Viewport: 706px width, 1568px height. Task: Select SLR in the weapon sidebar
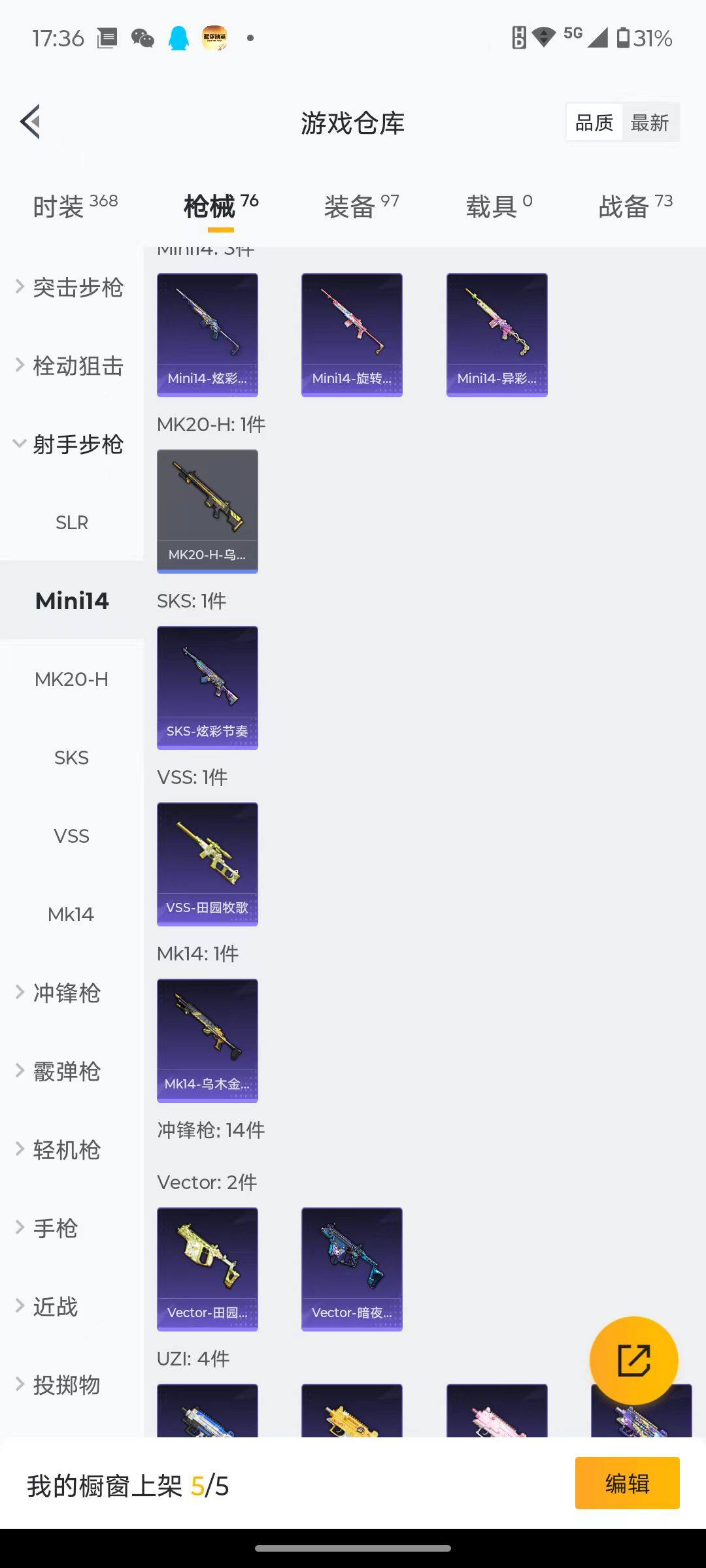[x=72, y=522]
